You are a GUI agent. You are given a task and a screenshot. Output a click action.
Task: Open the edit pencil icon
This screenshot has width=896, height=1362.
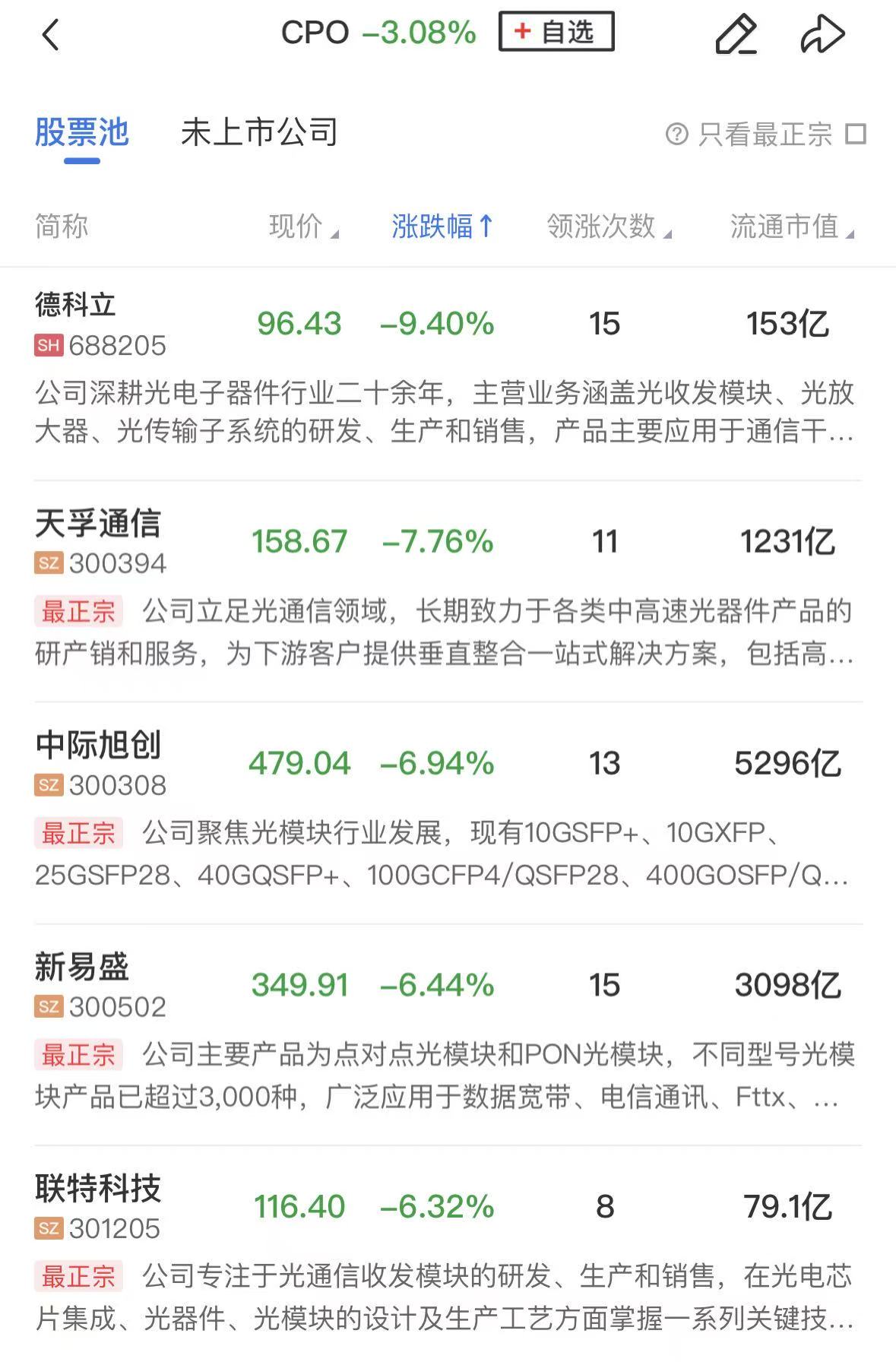[736, 35]
